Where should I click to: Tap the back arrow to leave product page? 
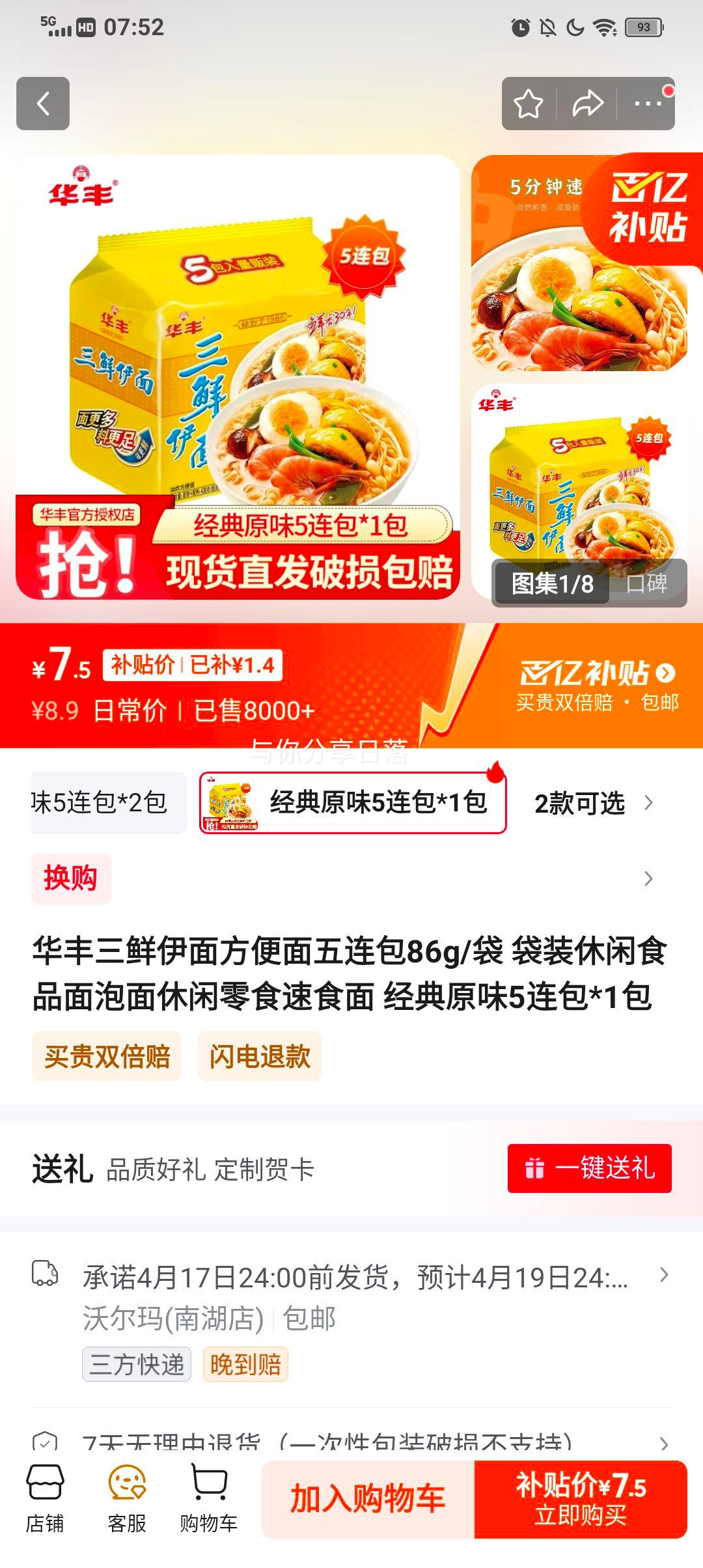(x=44, y=103)
